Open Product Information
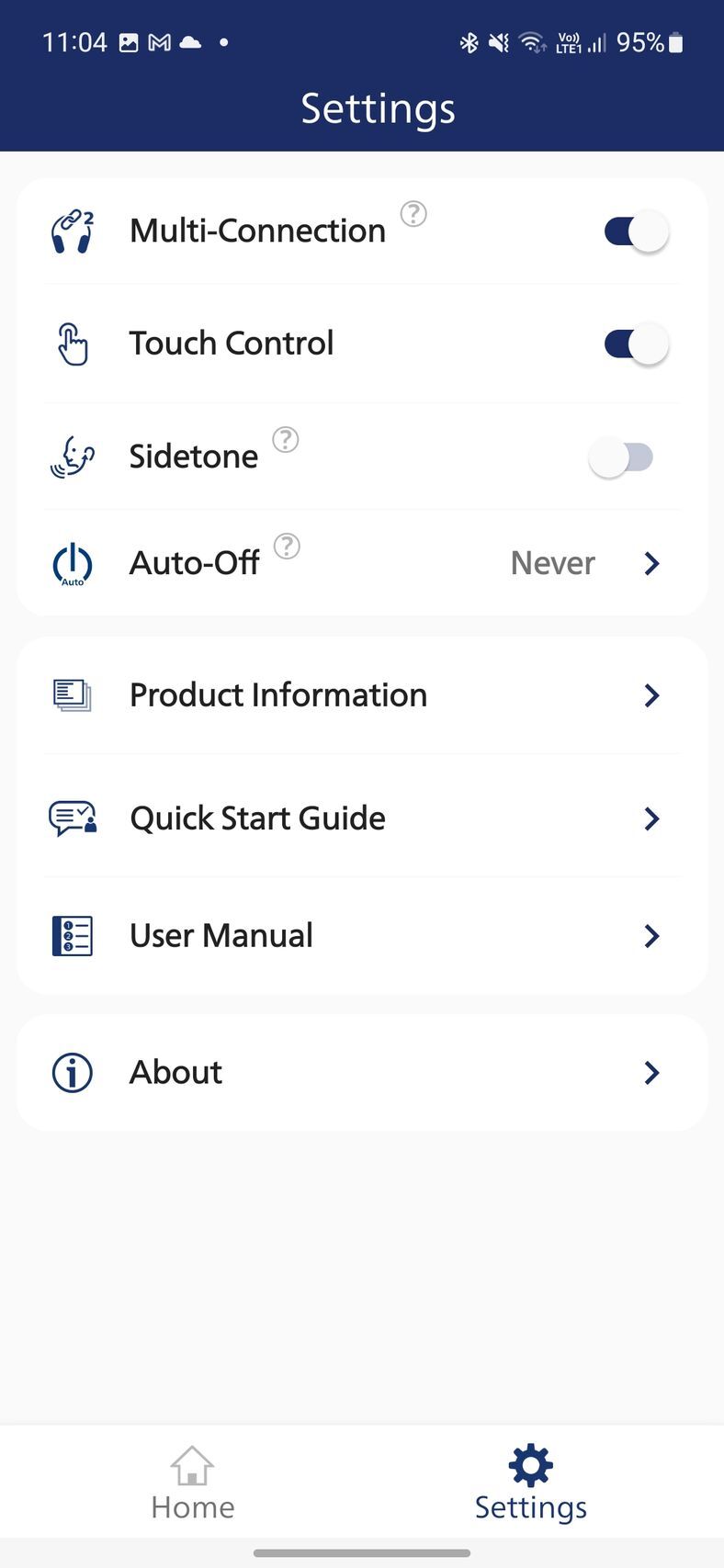Viewport: 724px width, 1568px height. 362,695
